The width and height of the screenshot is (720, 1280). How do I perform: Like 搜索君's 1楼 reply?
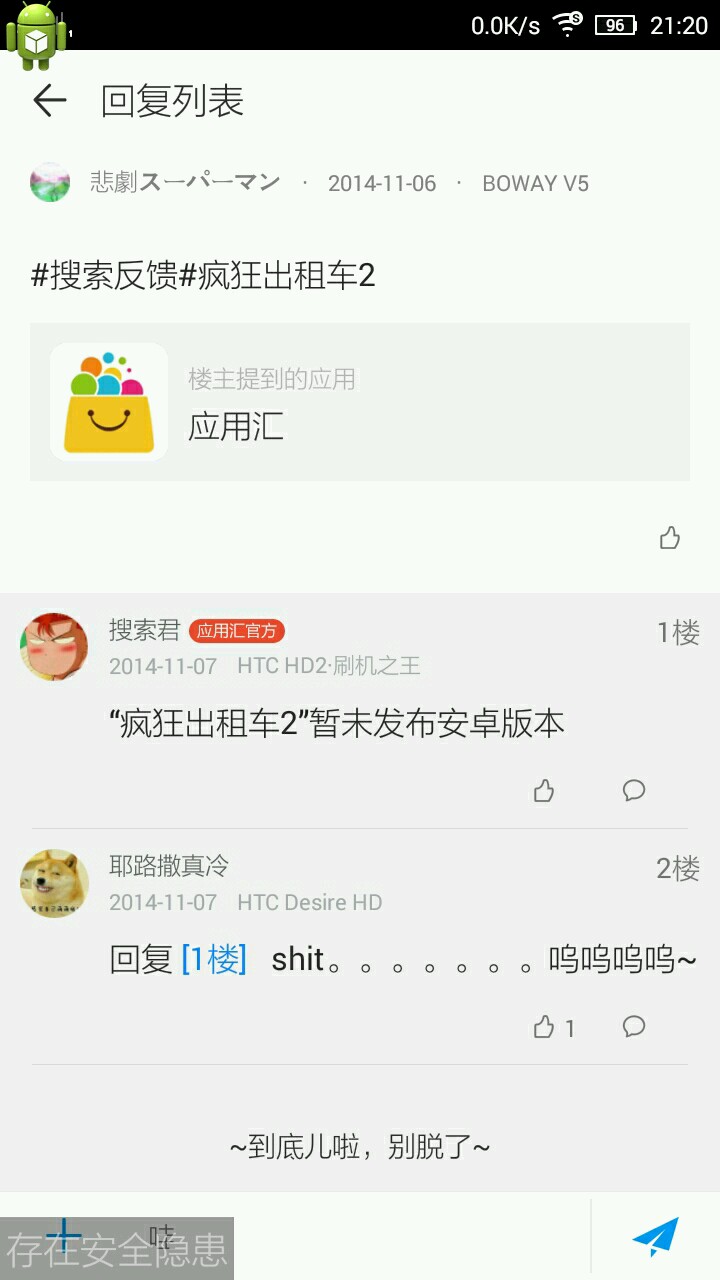coord(544,791)
